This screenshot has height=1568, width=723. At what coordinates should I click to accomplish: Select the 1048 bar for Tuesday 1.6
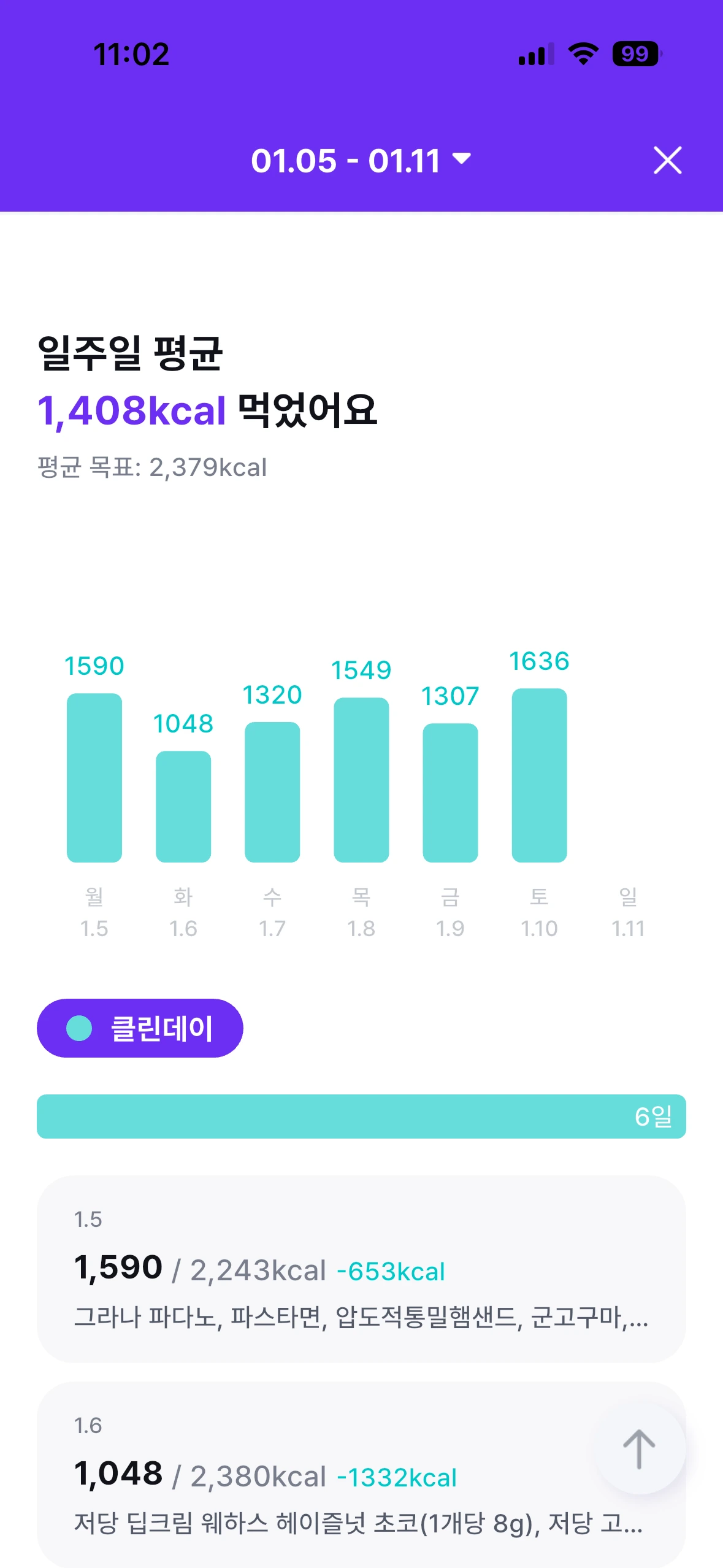(x=183, y=806)
